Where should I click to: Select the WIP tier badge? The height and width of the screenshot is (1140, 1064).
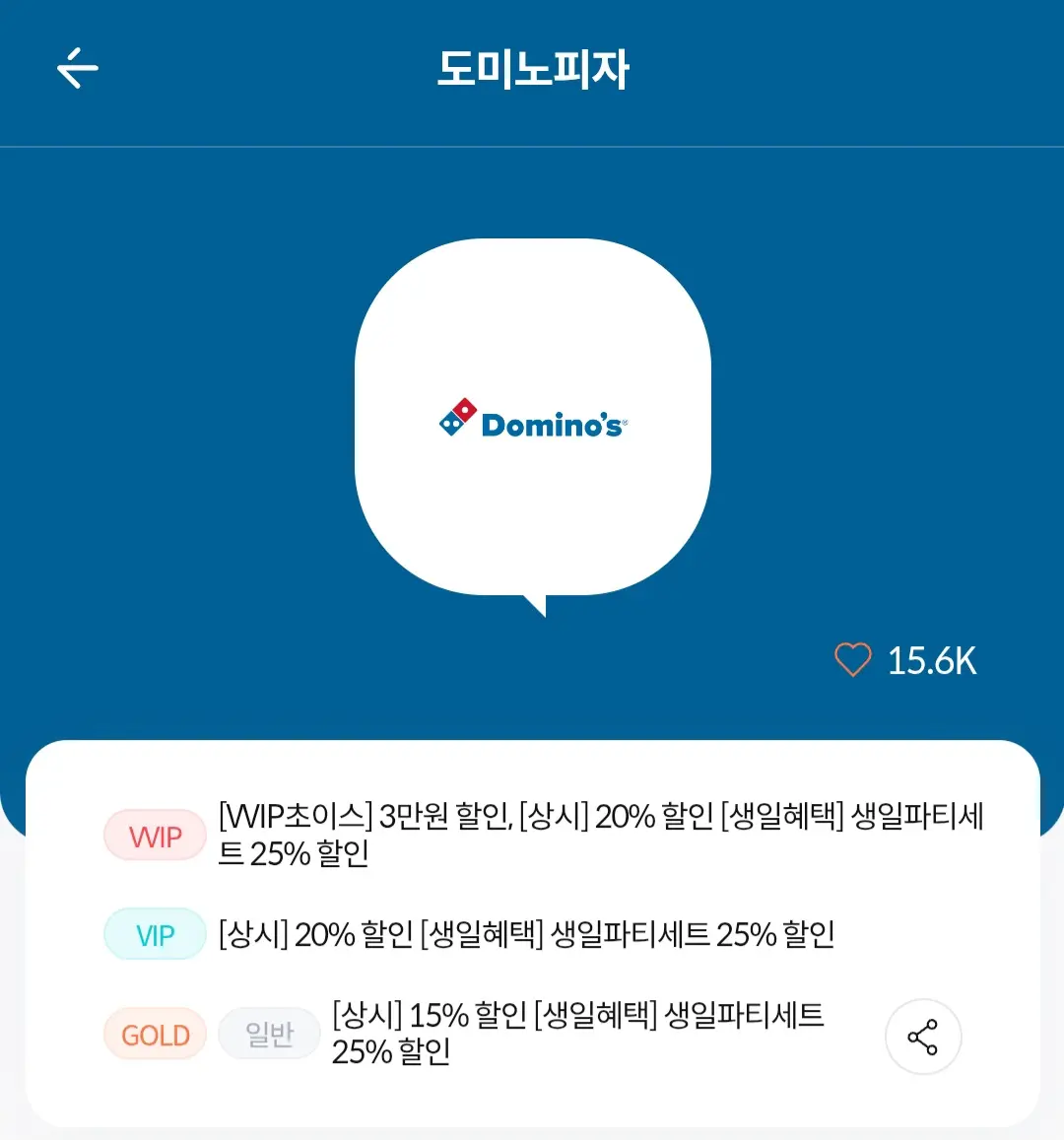click(155, 835)
